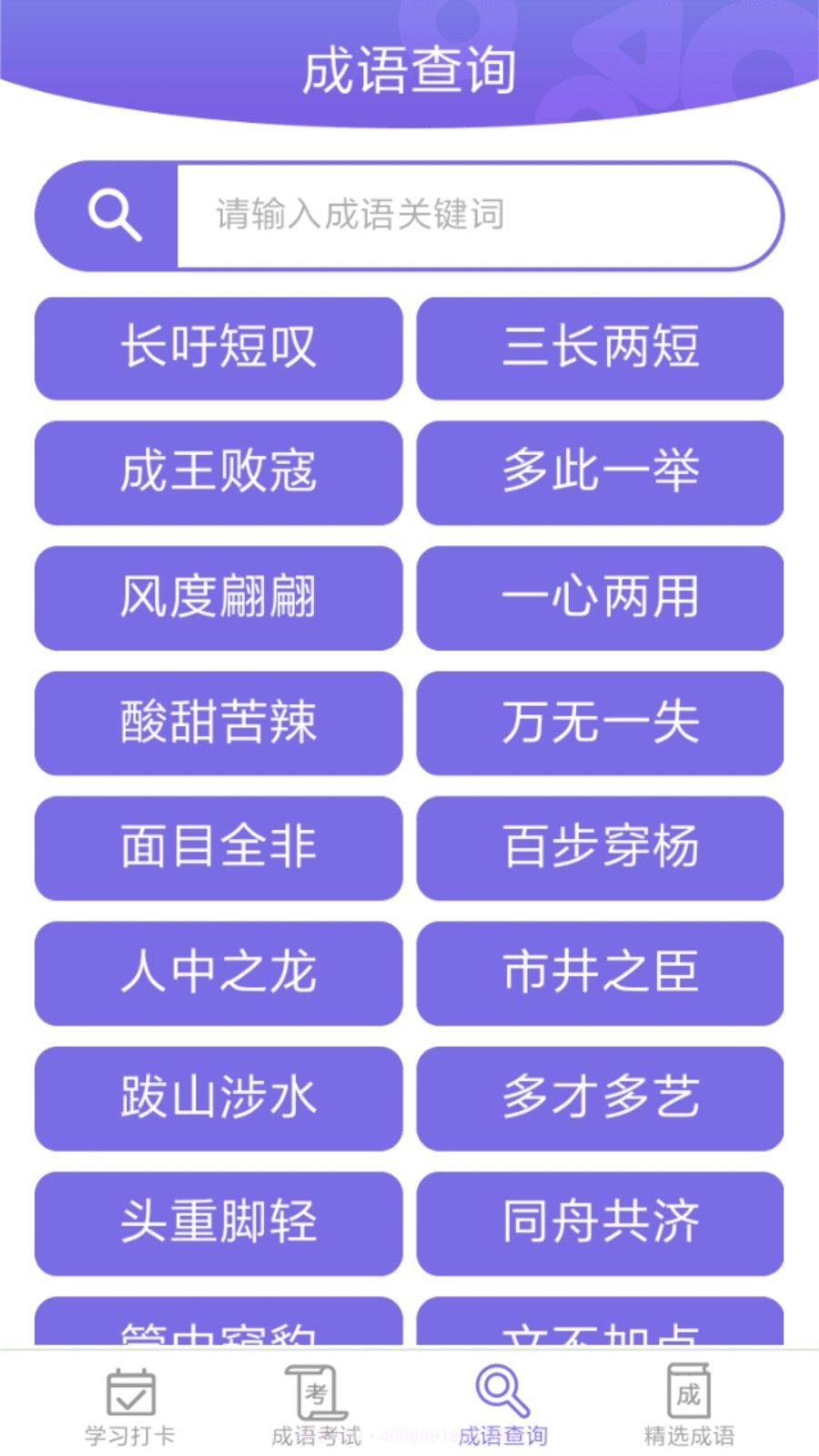Click the 成语查询 magnifier icon in bottom navigation
This screenshot has width=819, height=1456.
(502, 1392)
